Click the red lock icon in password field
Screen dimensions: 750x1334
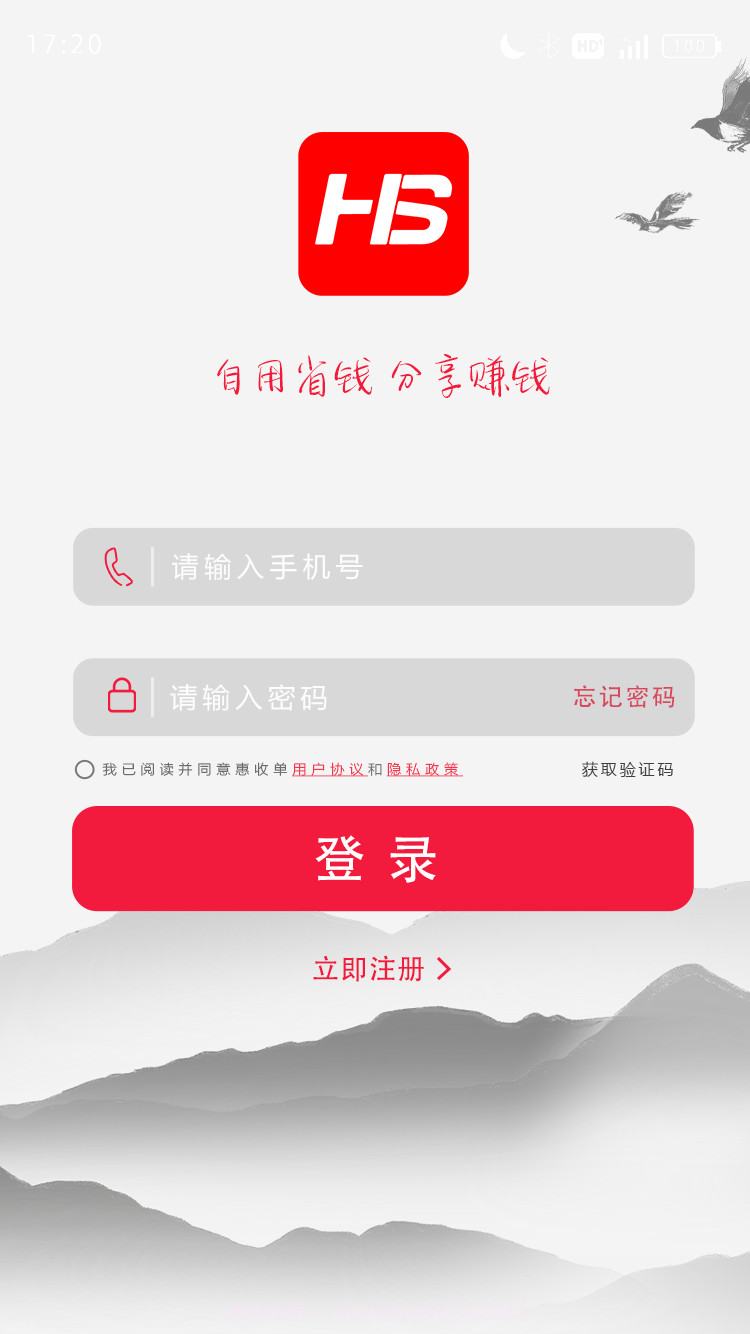pos(120,697)
